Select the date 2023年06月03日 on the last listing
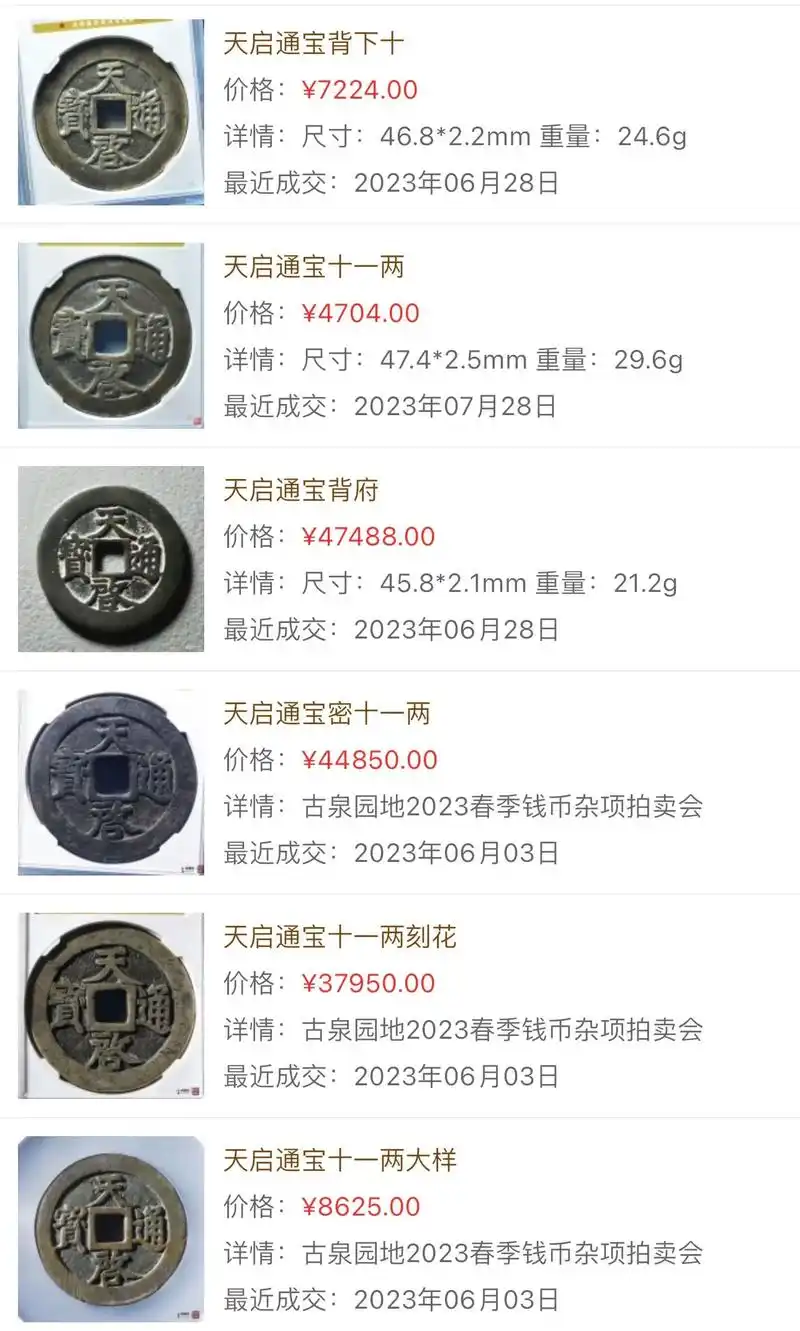This screenshot has height=1331, width=800. coord(455,1301)
